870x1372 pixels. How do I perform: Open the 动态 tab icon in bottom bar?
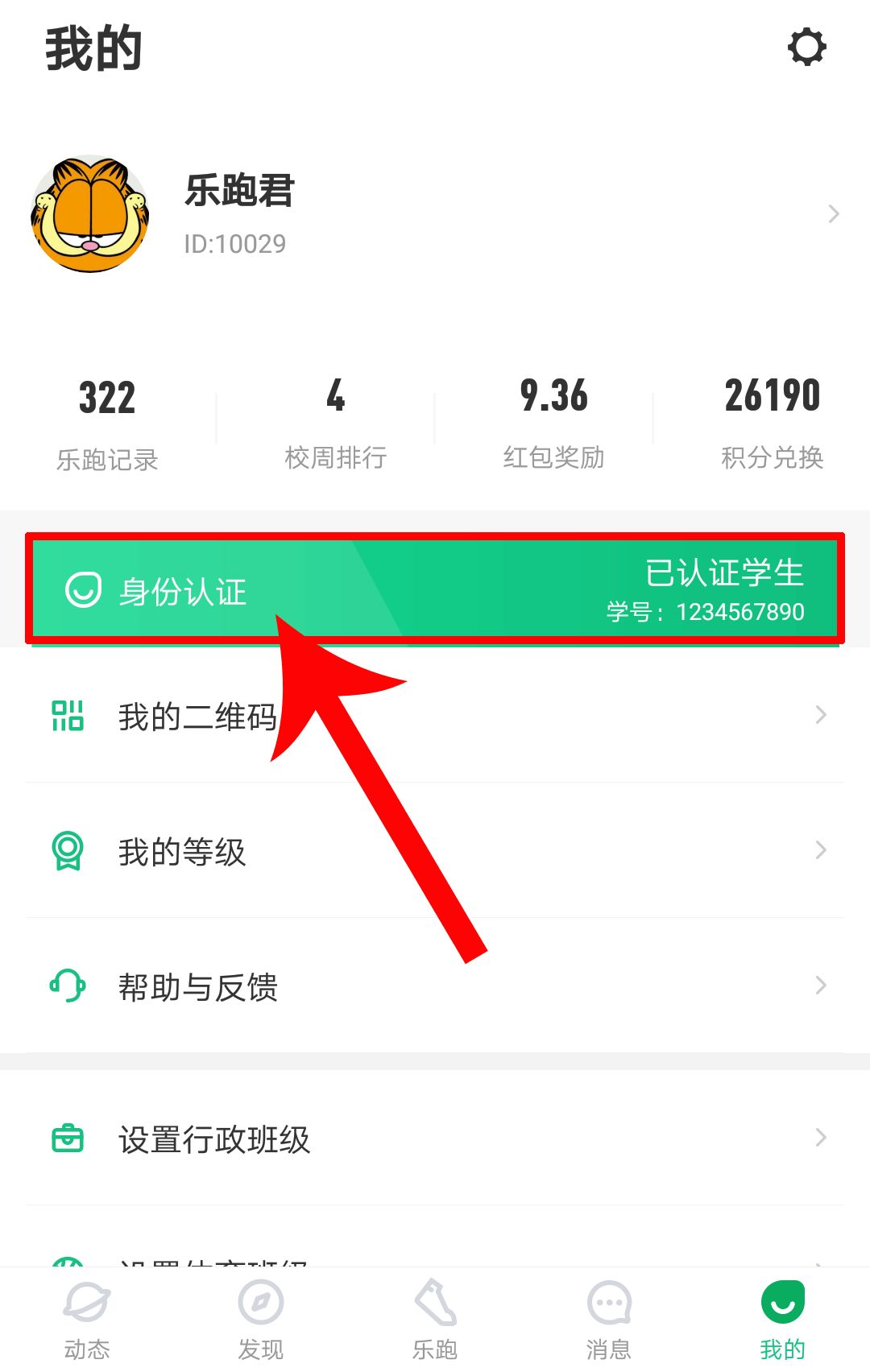[85, 1303]
